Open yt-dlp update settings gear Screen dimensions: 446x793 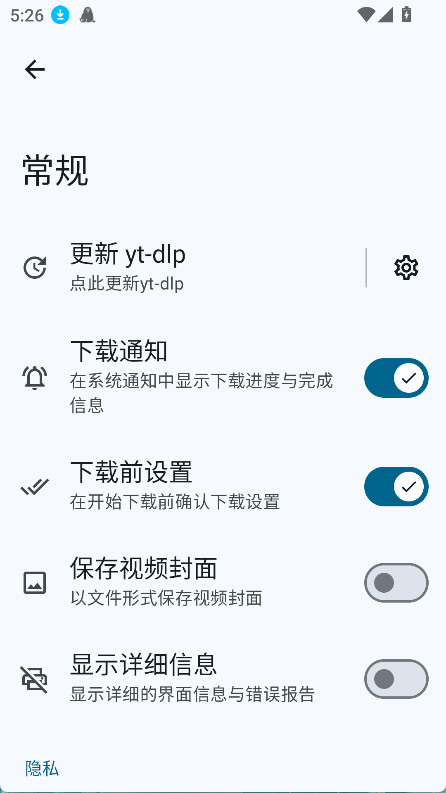[x=406, y=268]
